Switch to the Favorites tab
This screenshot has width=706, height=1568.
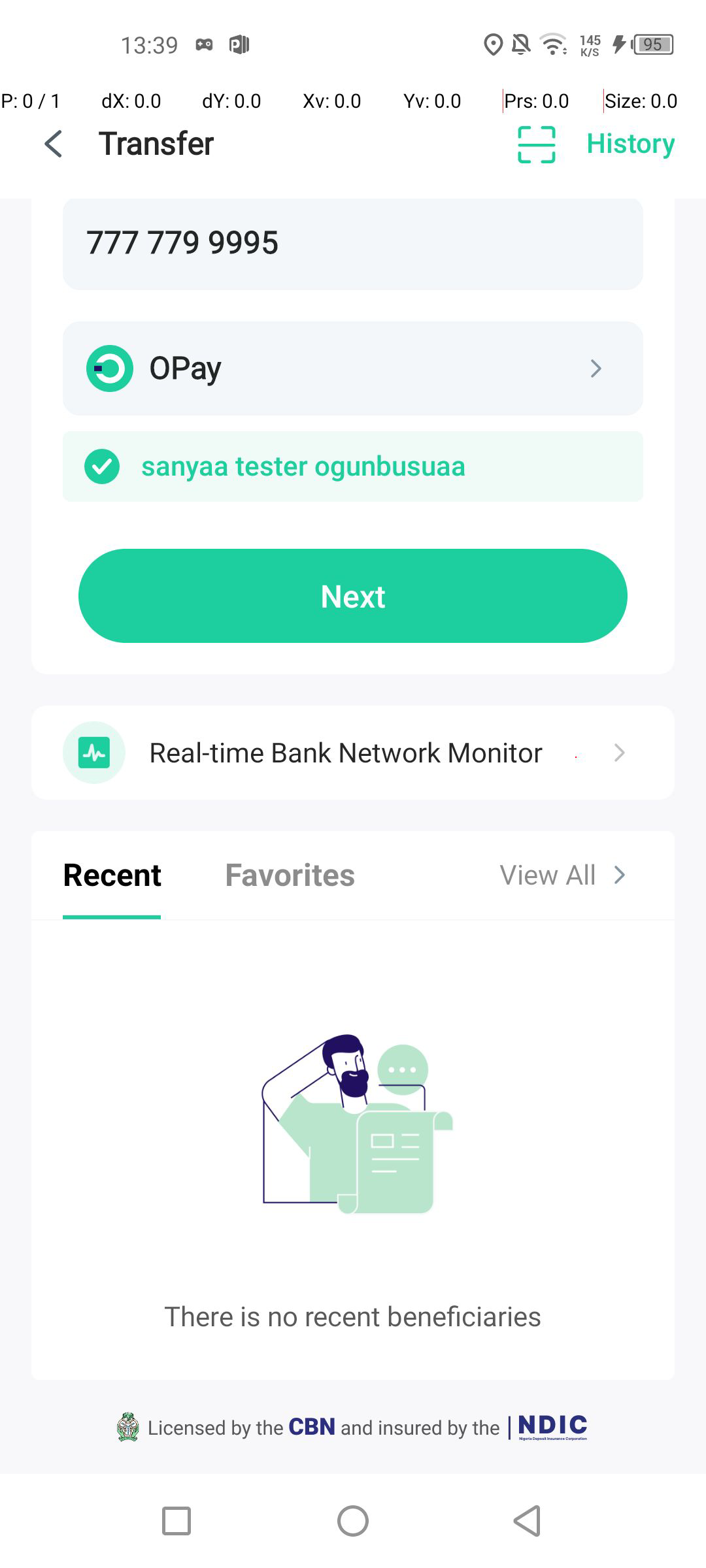[x=290, y=875]
